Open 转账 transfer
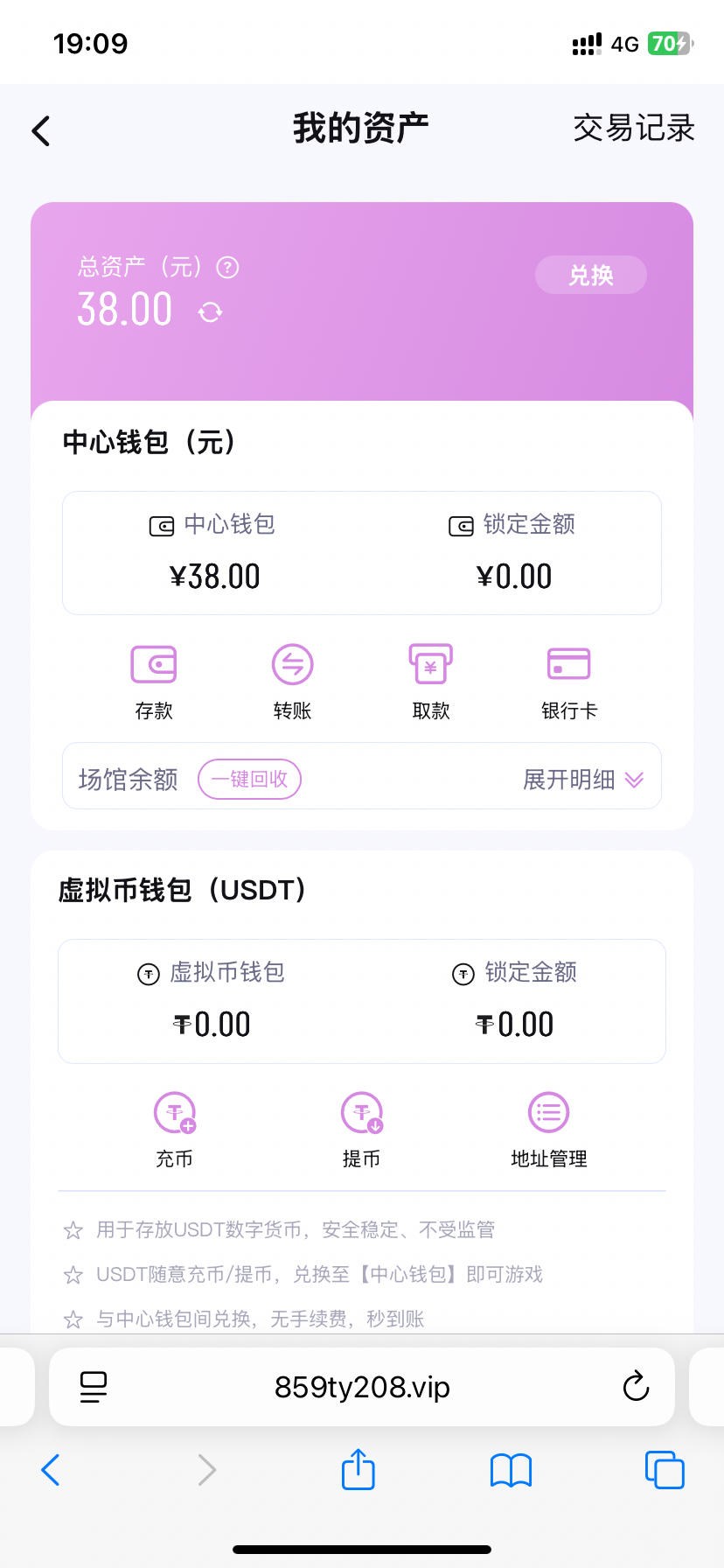Viewport: 724px width, 1568px height. [x=292, y=682]
